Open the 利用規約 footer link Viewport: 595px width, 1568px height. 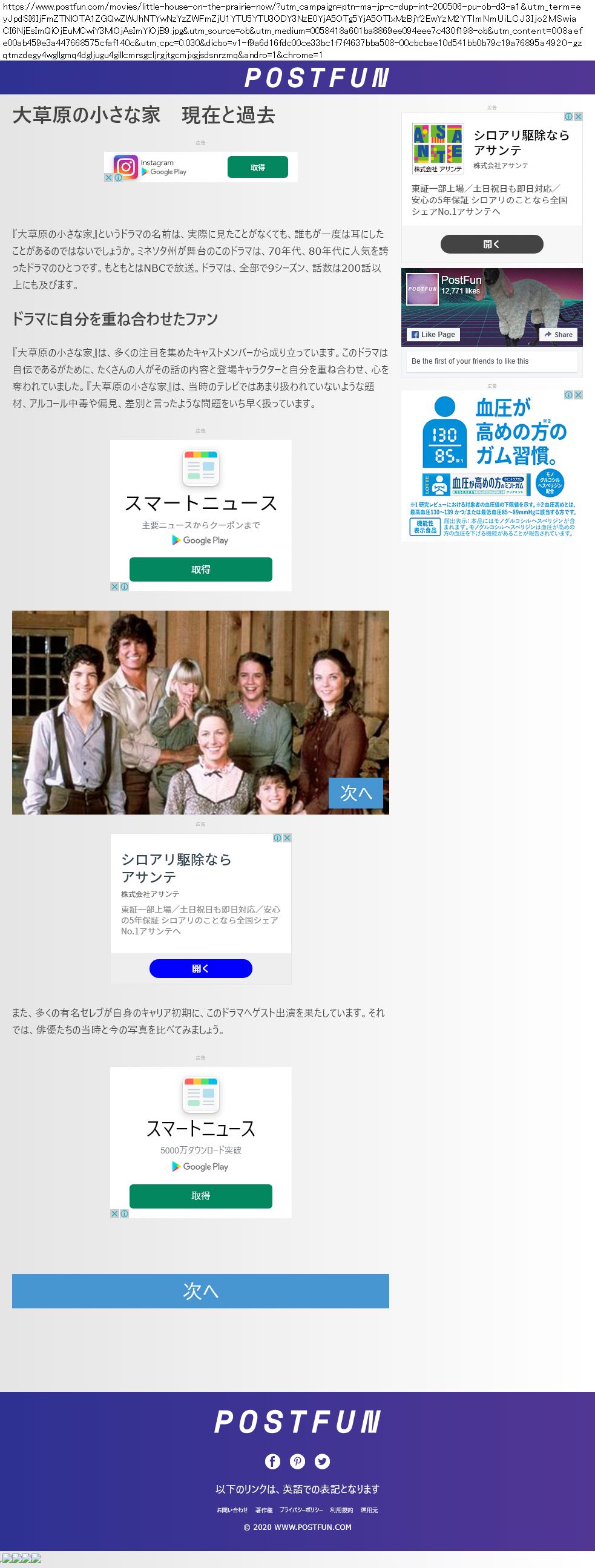tap(341, 1510)
